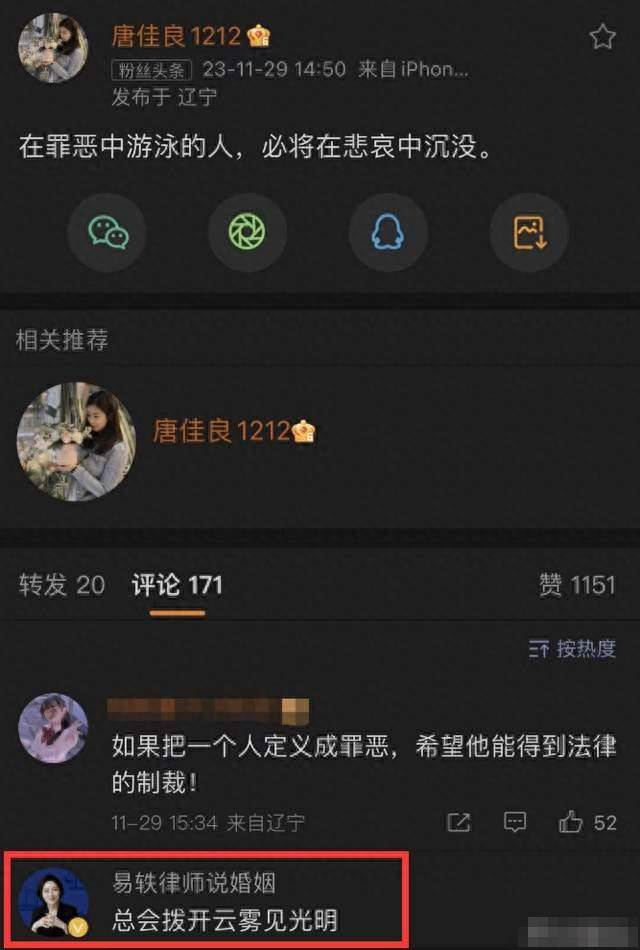This screenshot has width=640, height=950.
Task: Favorite this post with the star icon
Action: click(x=602, y=37)
